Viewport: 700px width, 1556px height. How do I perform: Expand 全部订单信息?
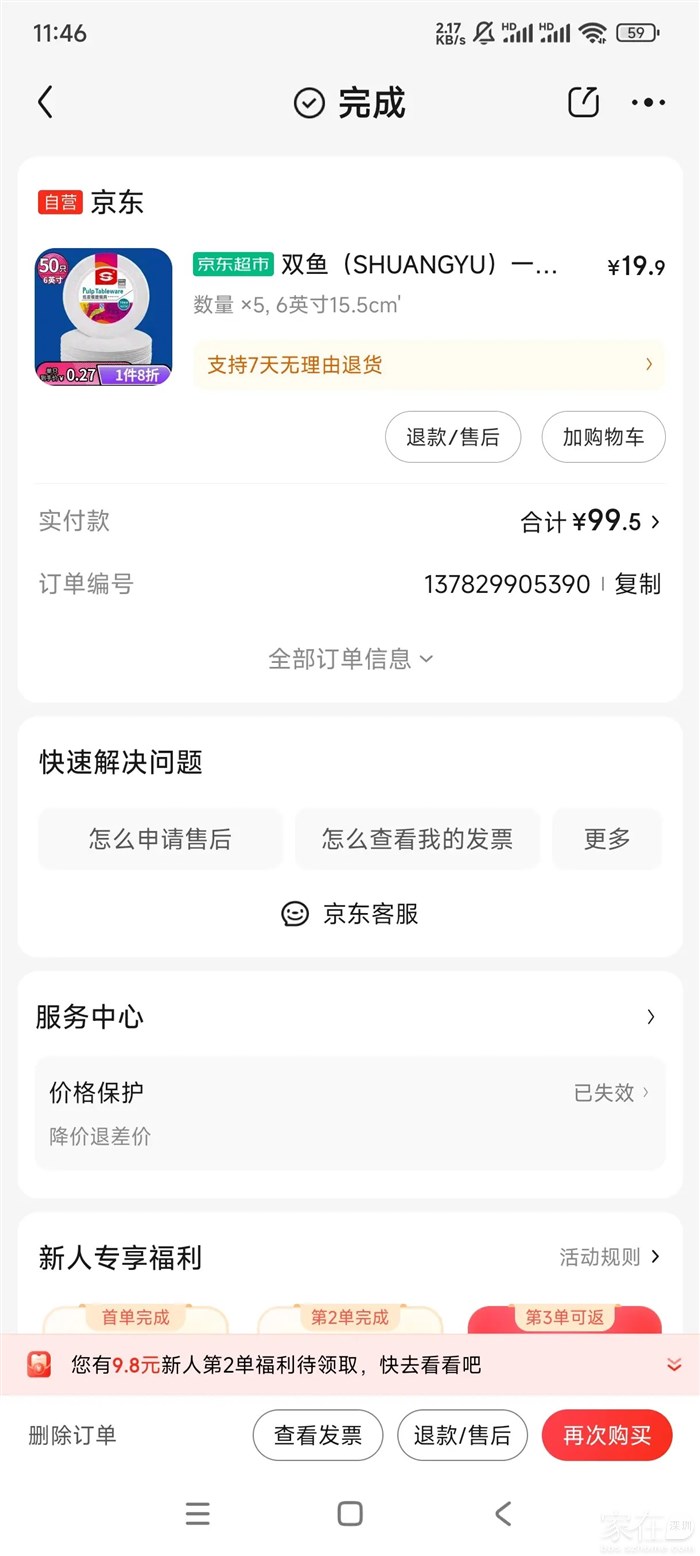point(350,658)
